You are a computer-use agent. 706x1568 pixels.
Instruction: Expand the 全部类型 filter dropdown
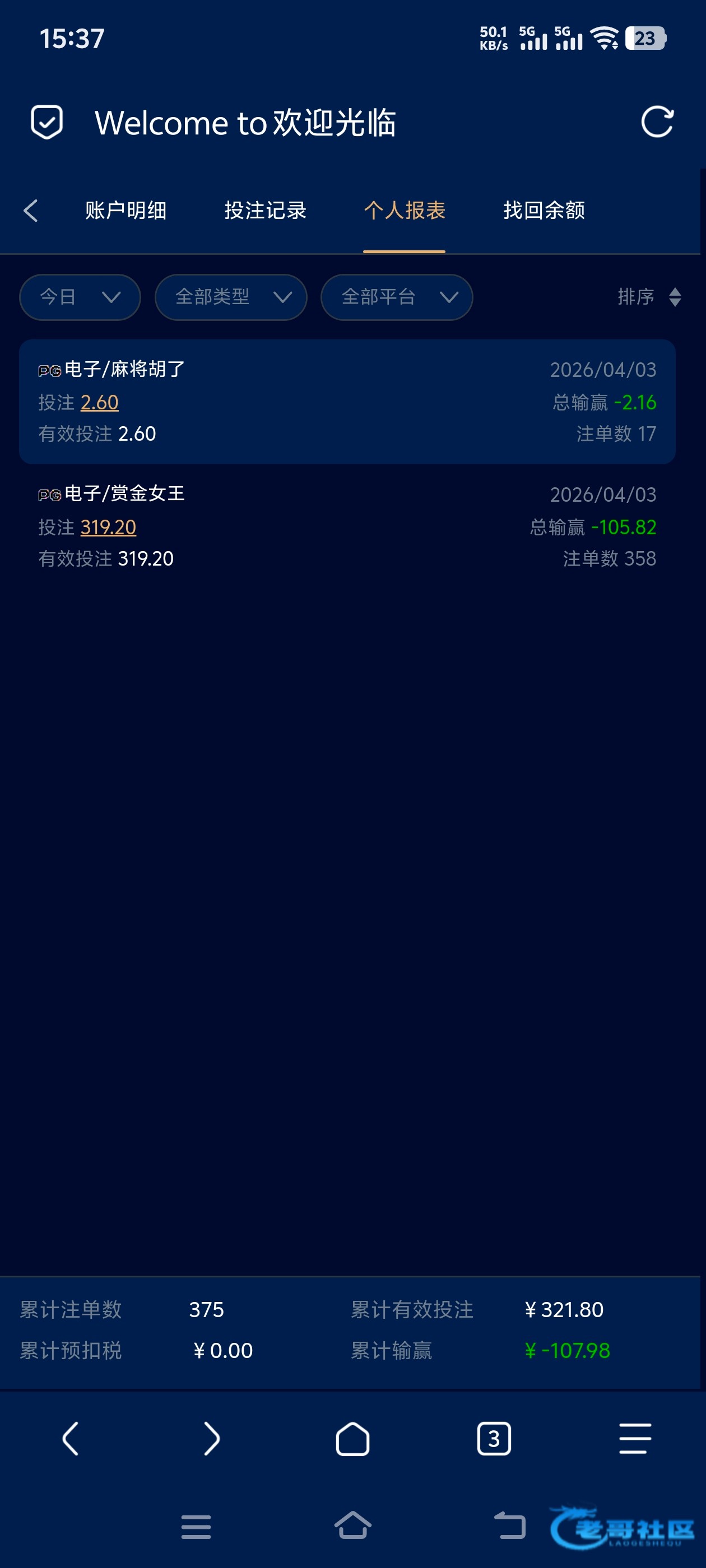point(231,297)
